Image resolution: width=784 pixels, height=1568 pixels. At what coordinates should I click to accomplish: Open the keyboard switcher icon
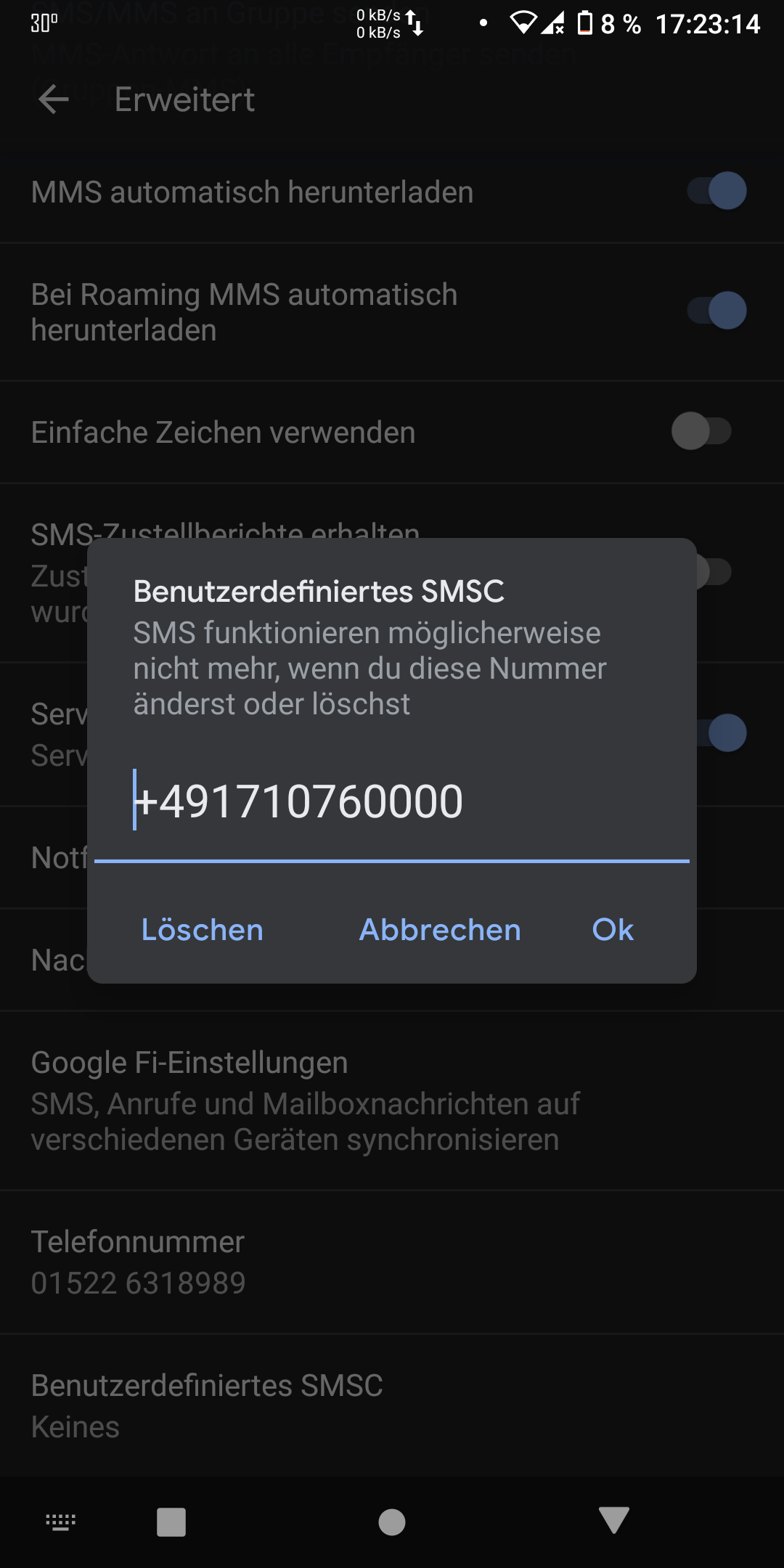[61, 1522]
